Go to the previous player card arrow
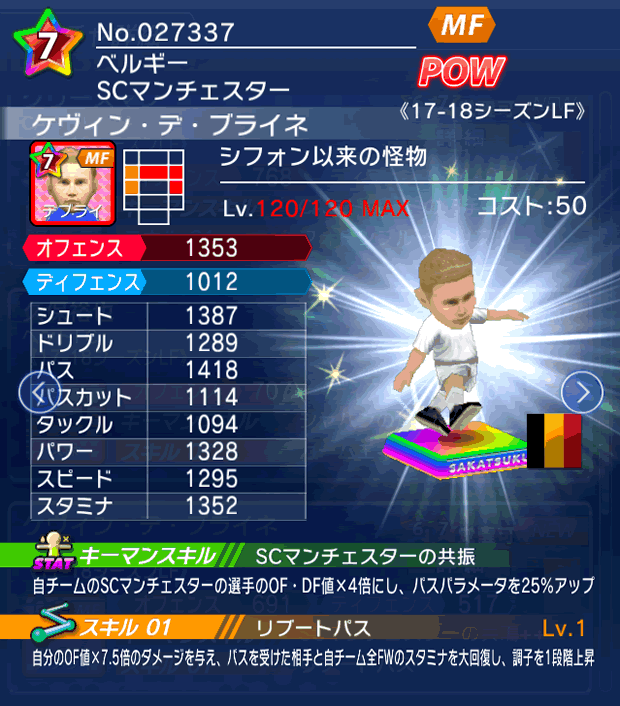620x706 pixels. (38, 389)
